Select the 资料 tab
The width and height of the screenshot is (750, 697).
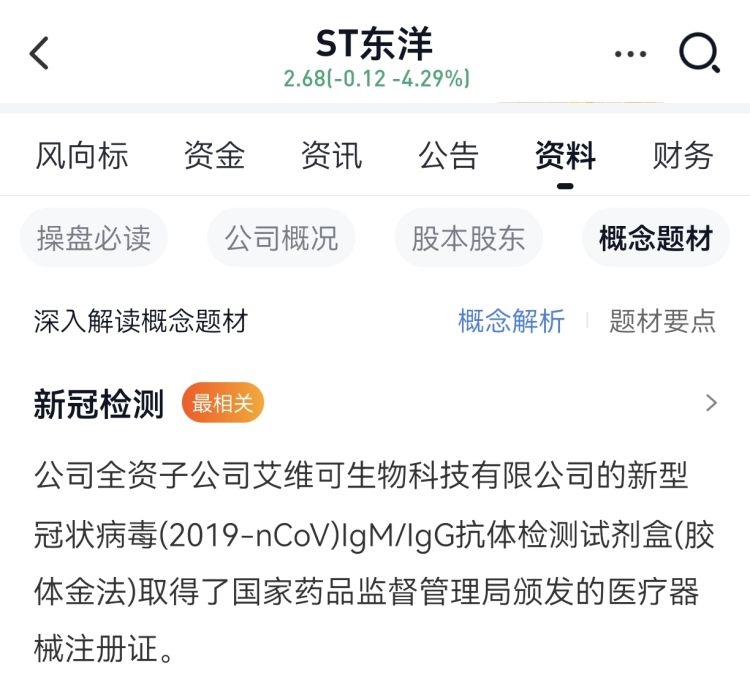point(565,155)
